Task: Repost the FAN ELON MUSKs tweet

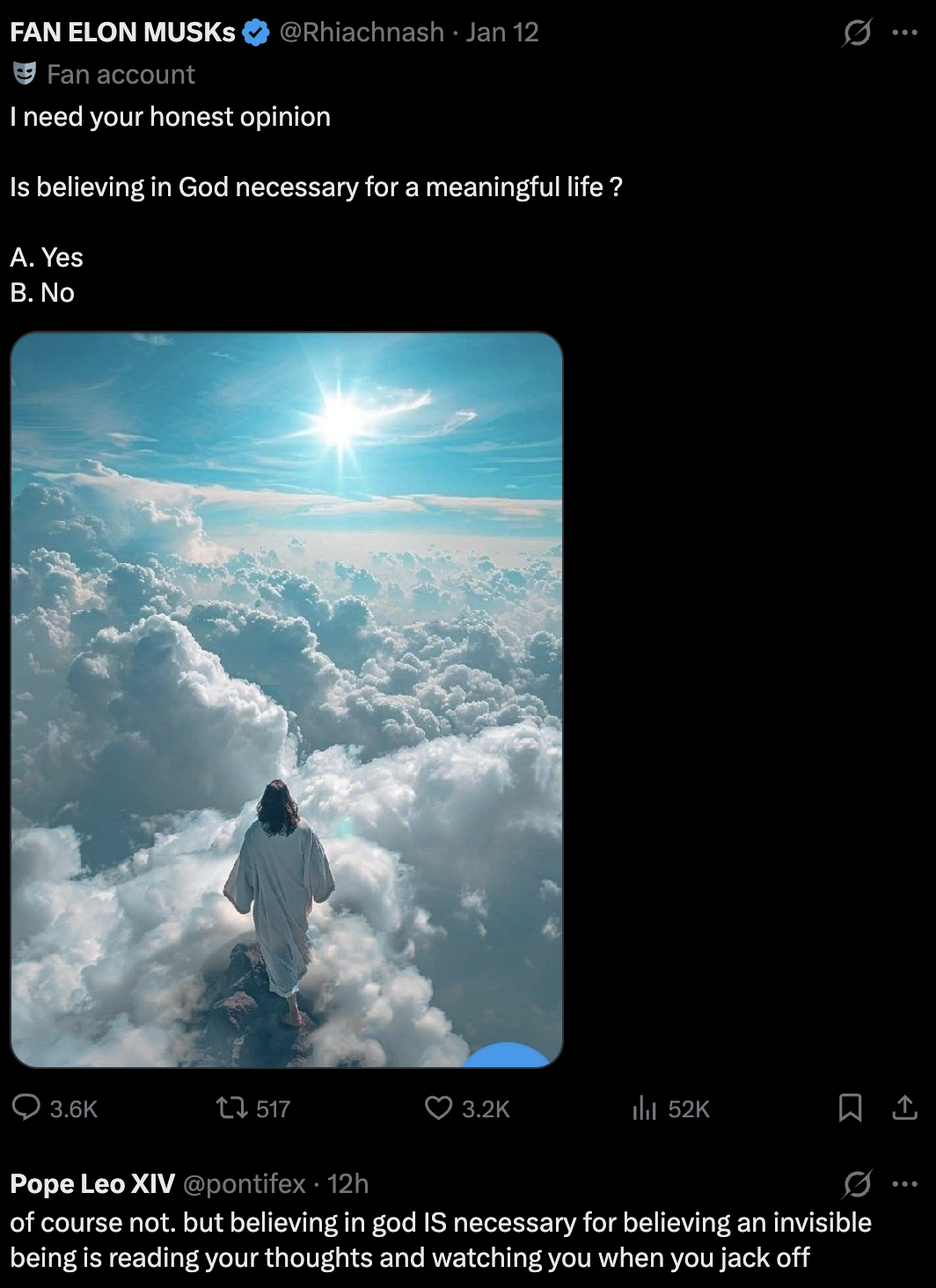Action: (232, 1107)
